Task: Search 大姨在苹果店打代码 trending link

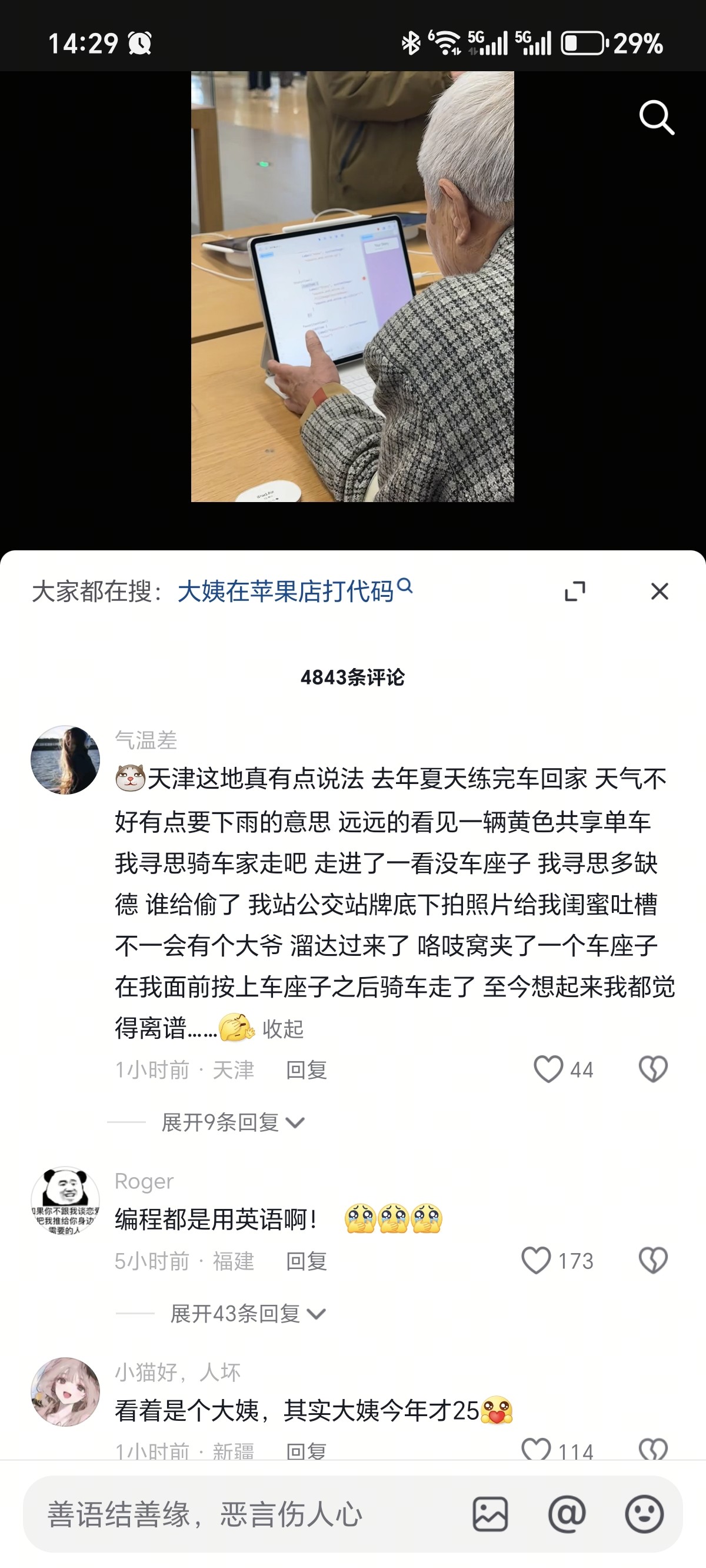Action: tap(295, 591)
